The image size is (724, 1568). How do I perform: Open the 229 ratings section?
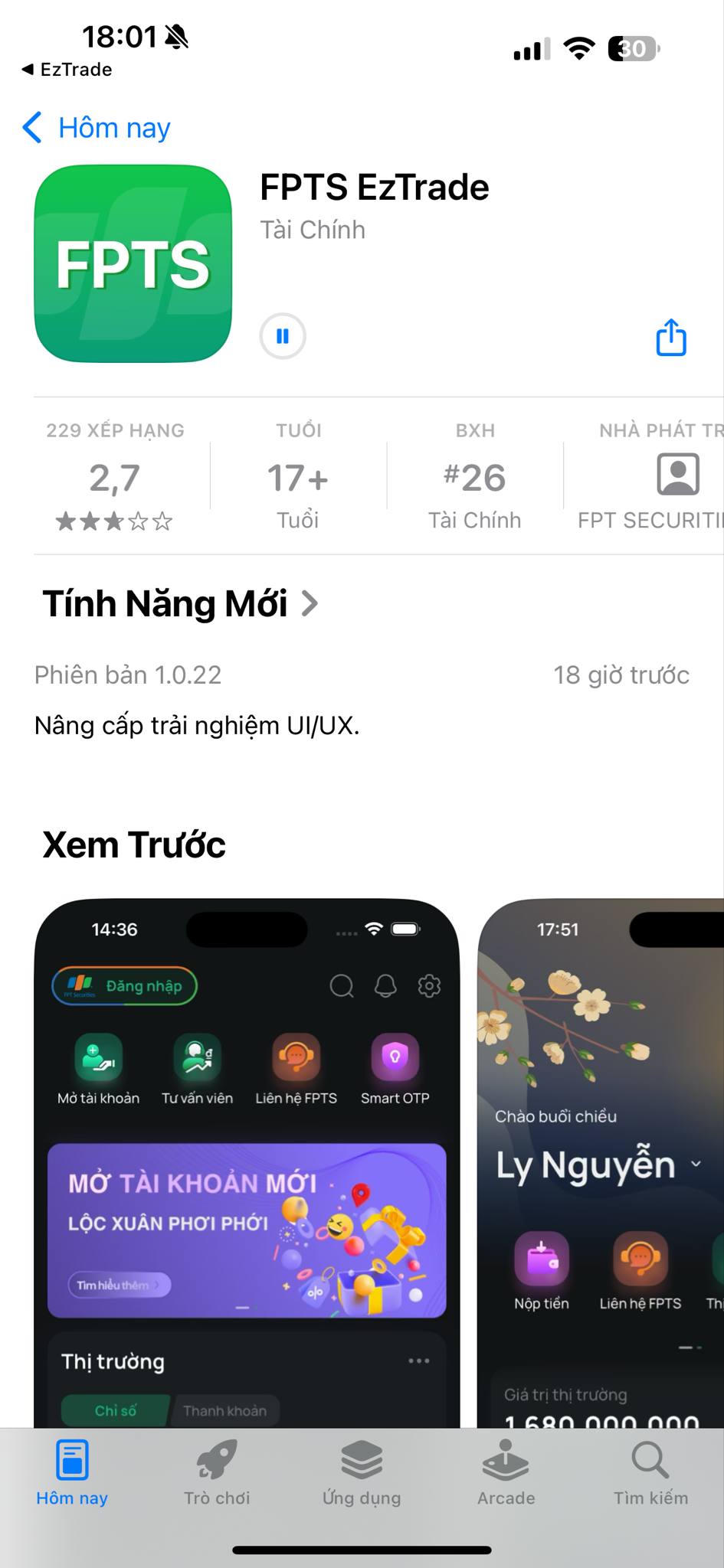click(115, 476)
